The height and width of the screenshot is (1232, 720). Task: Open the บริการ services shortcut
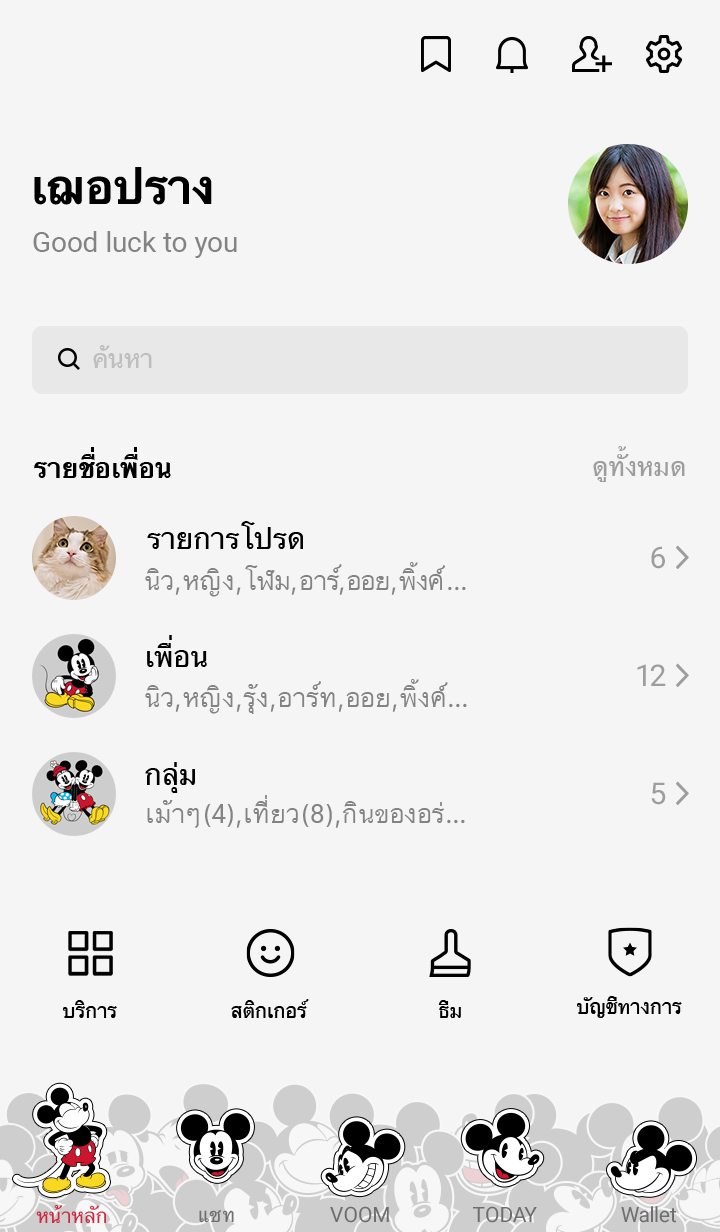click(90, 972)
